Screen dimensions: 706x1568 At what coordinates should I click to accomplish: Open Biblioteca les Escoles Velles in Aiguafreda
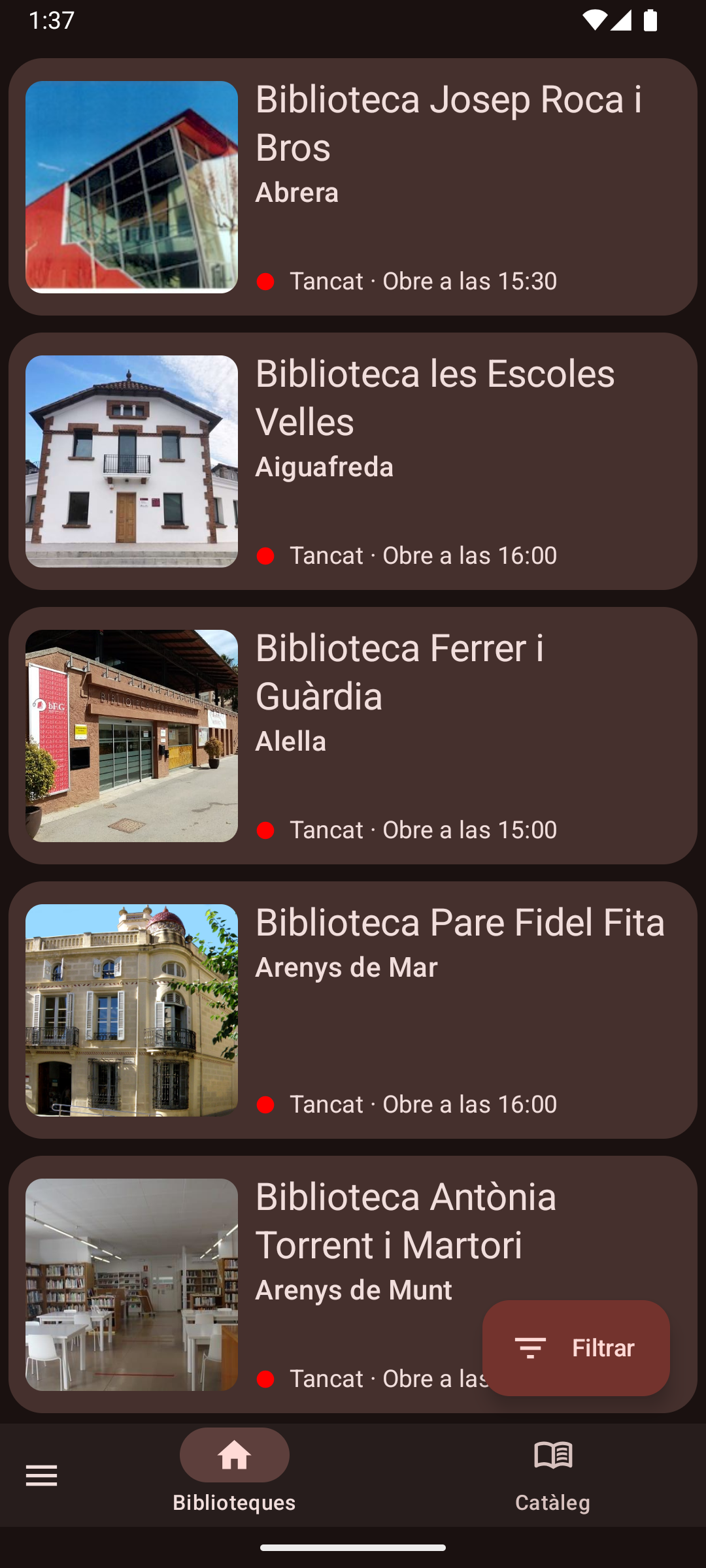click(353, 461)
